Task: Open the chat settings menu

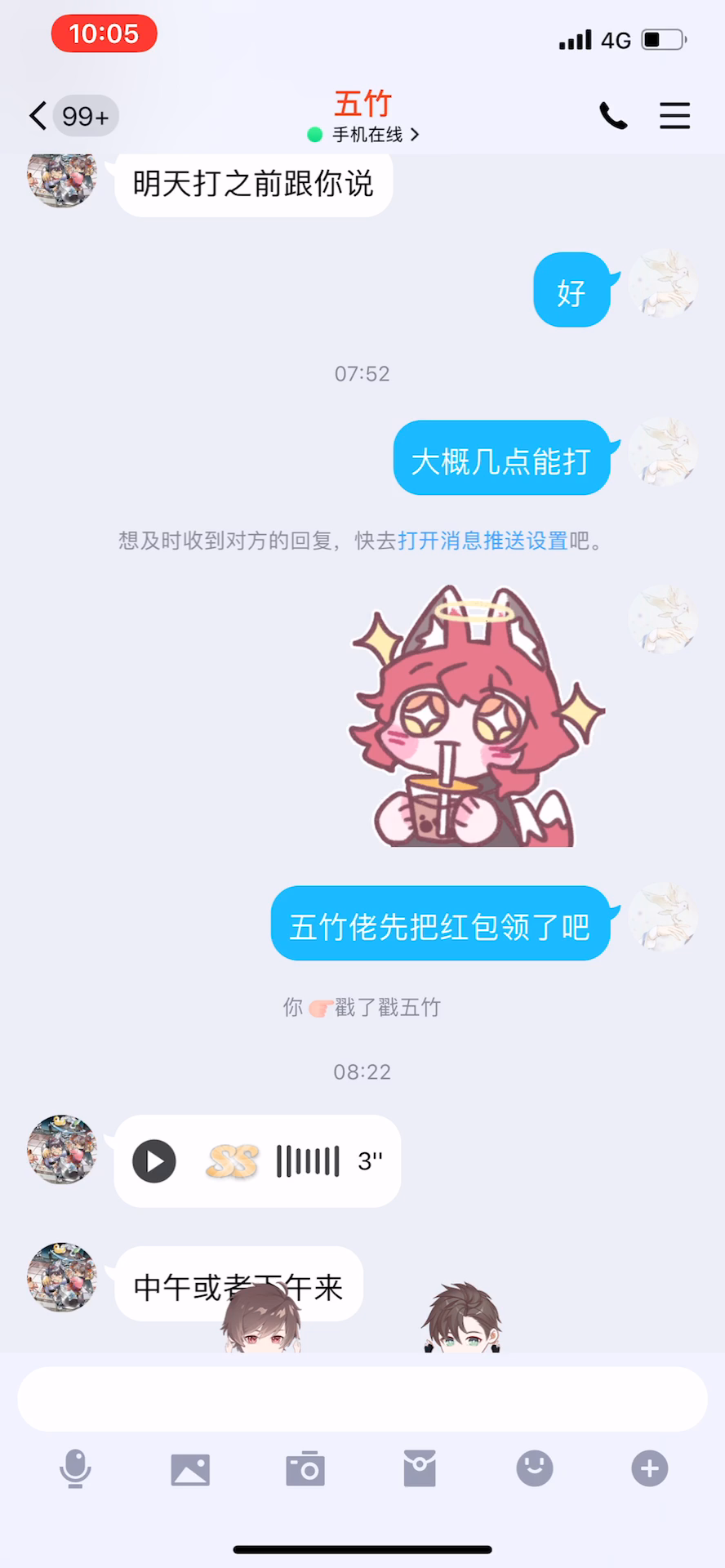Action: [x=674, y=116]
